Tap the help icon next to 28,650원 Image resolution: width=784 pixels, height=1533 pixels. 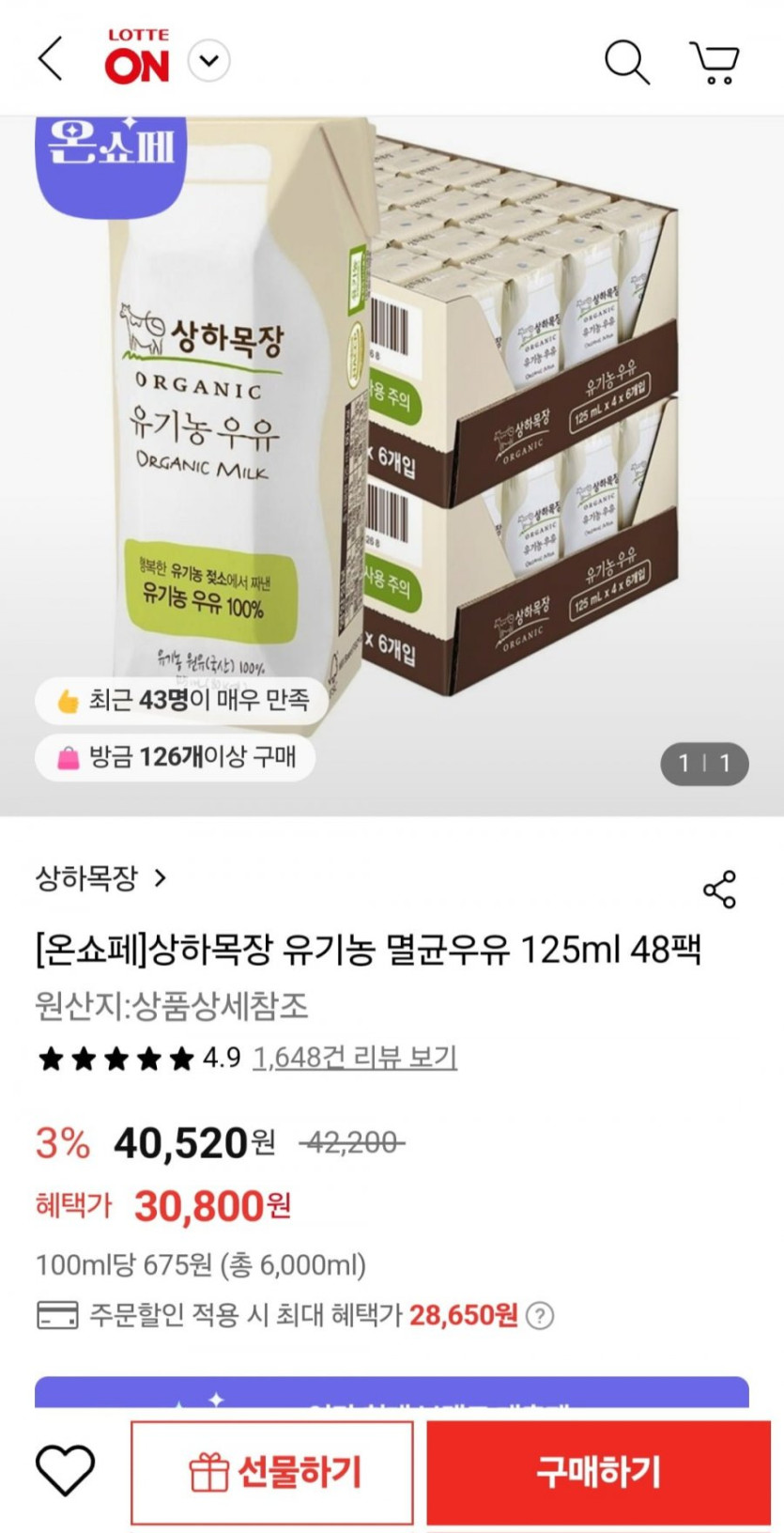click(x=540, y=1315)
